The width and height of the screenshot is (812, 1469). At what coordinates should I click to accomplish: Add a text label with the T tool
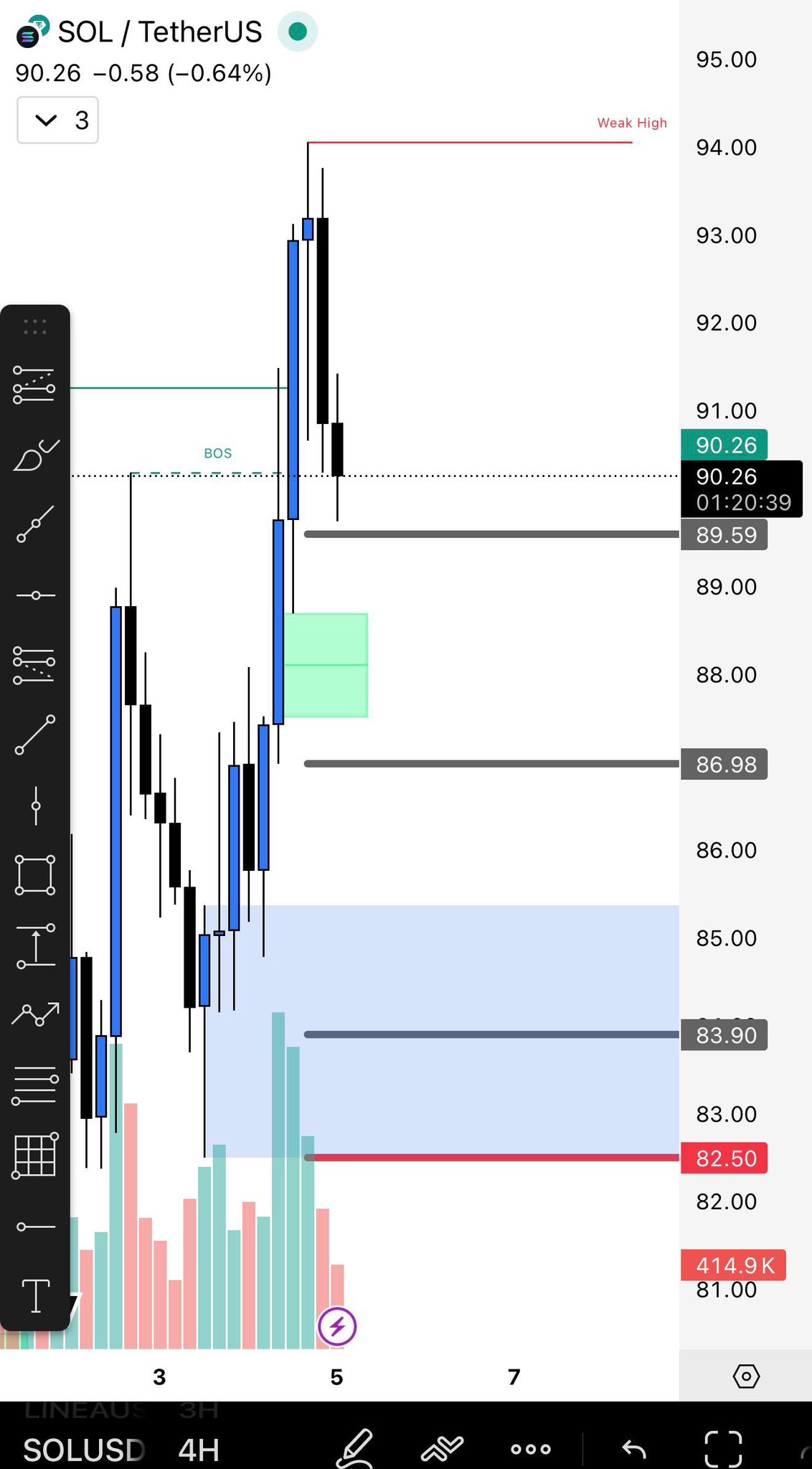(x=35, y=1295)
